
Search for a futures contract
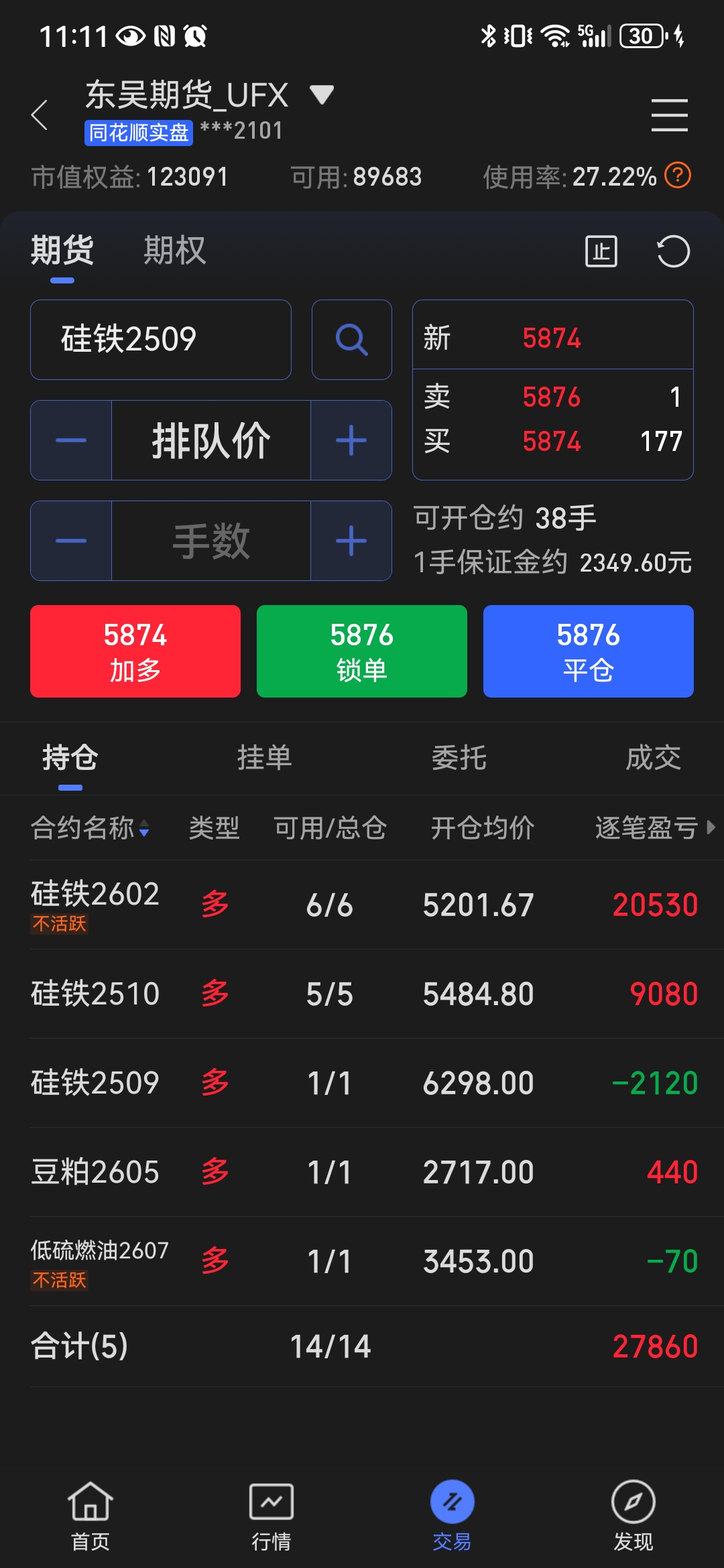coord(351,340)
